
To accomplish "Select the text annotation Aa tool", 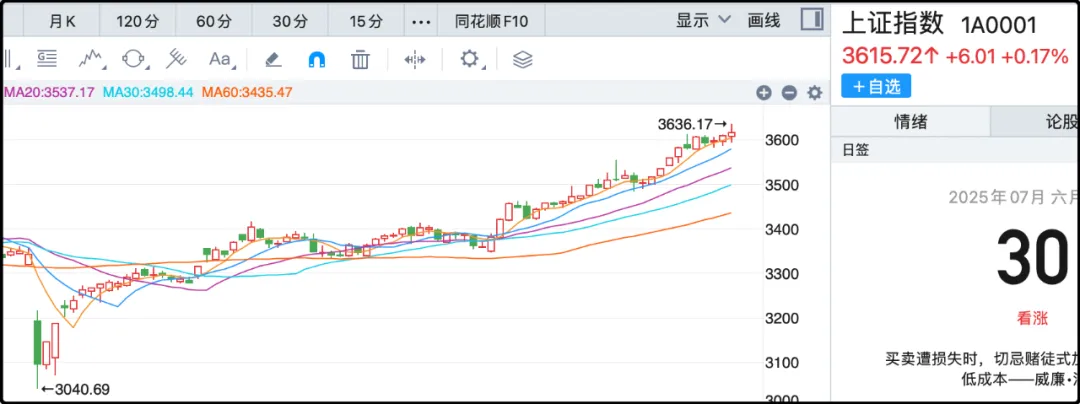I will pyautogui.click(x=219, y=59).
